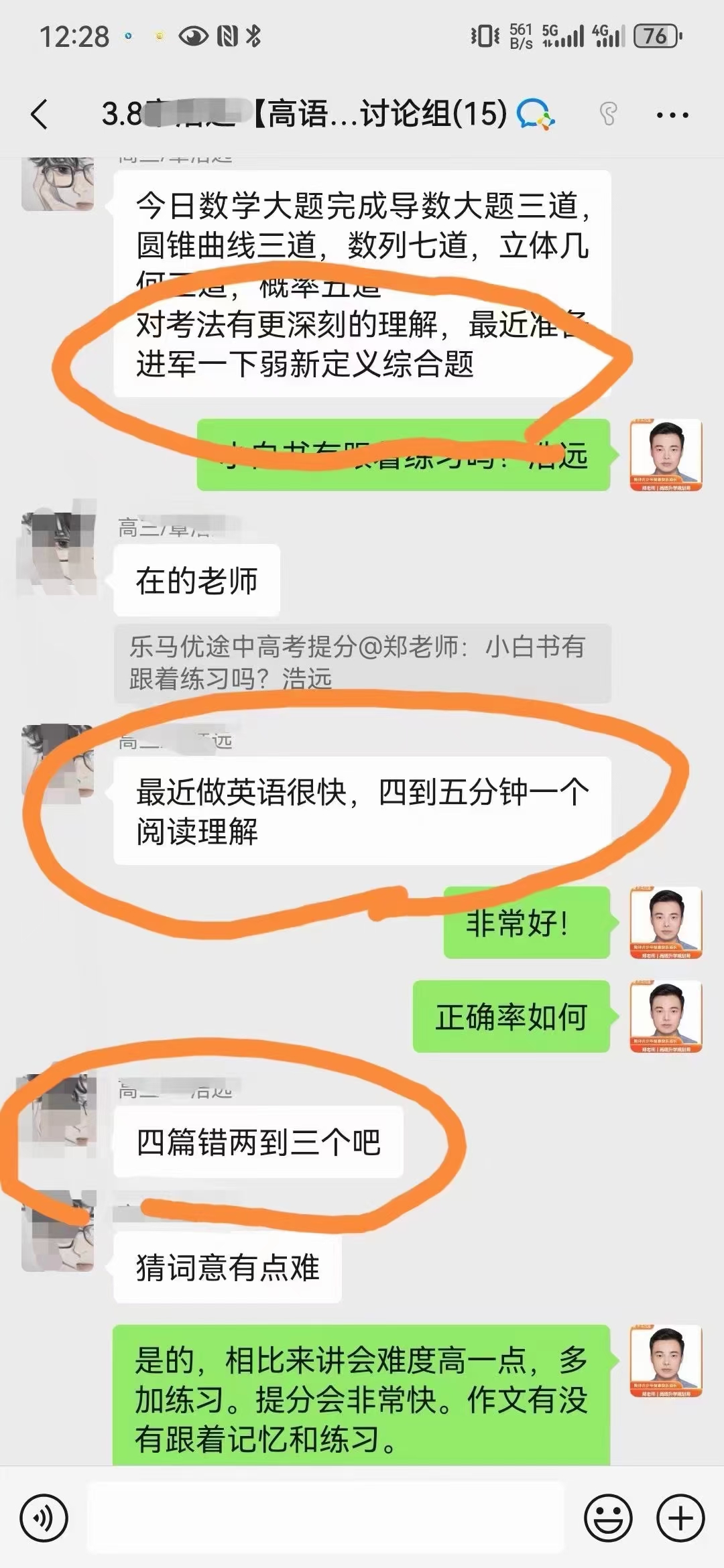Go back from the discussion group chat
Screen dimensions: 724x1568
[x=40, y=114]
